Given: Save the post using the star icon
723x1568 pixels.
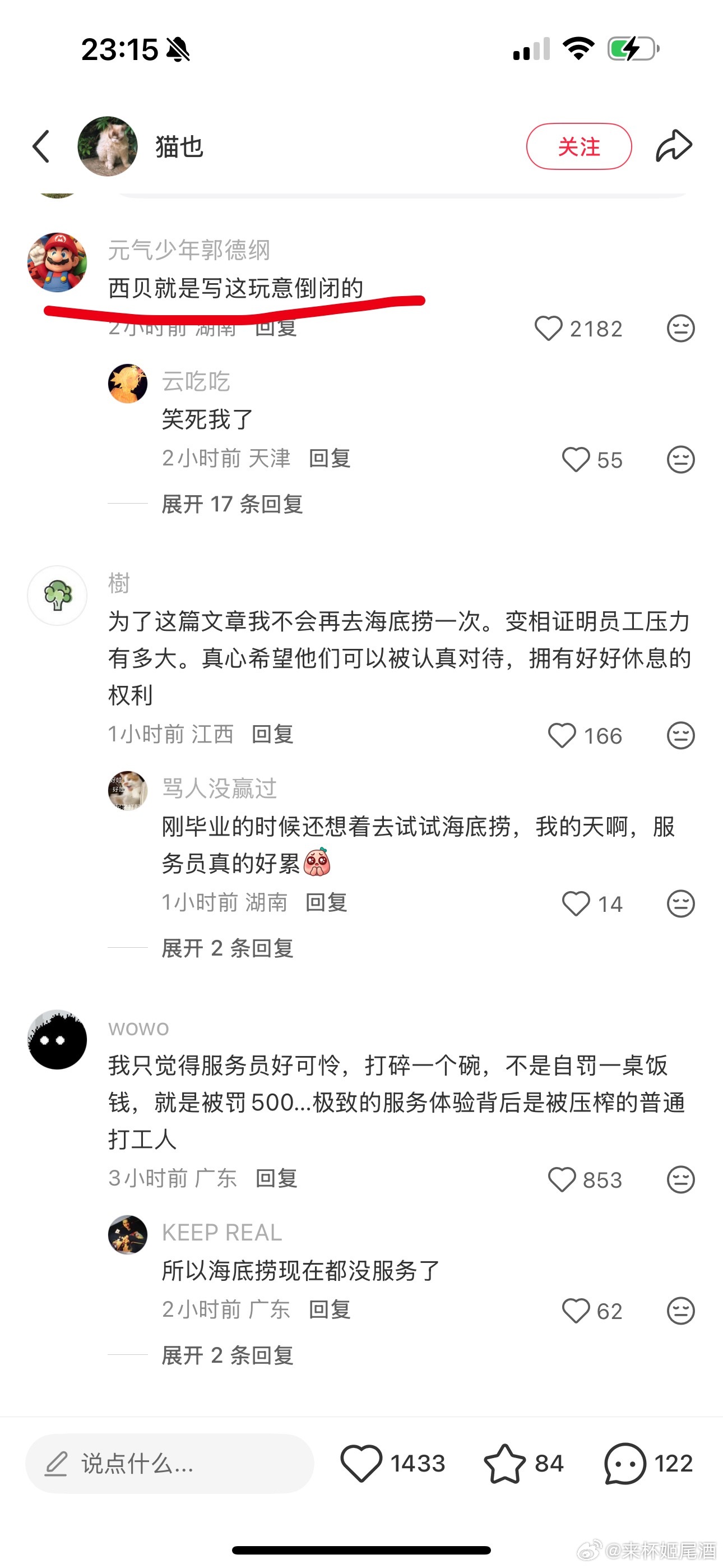Looking at the screenshot, I should [504, 1463].
